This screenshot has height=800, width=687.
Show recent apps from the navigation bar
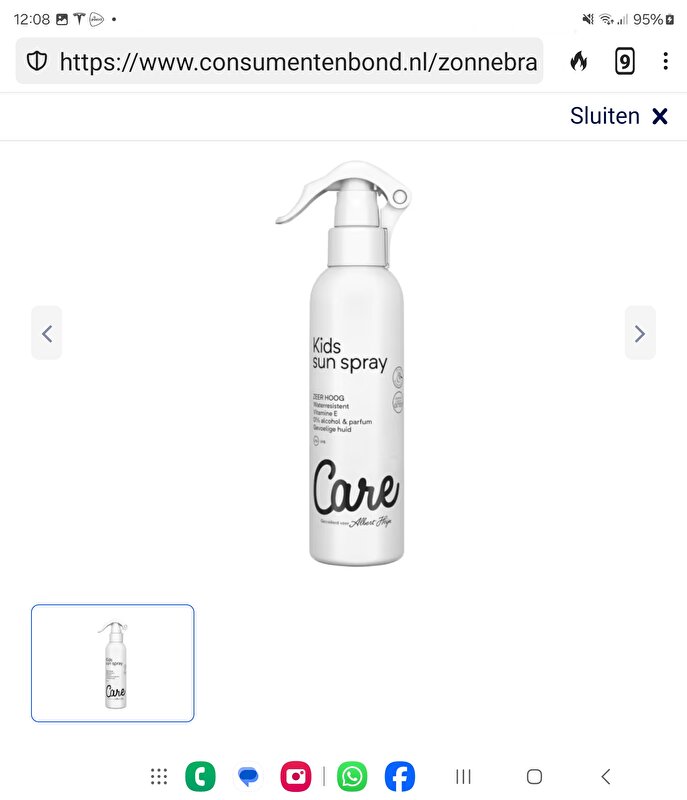tap(463, 776)
